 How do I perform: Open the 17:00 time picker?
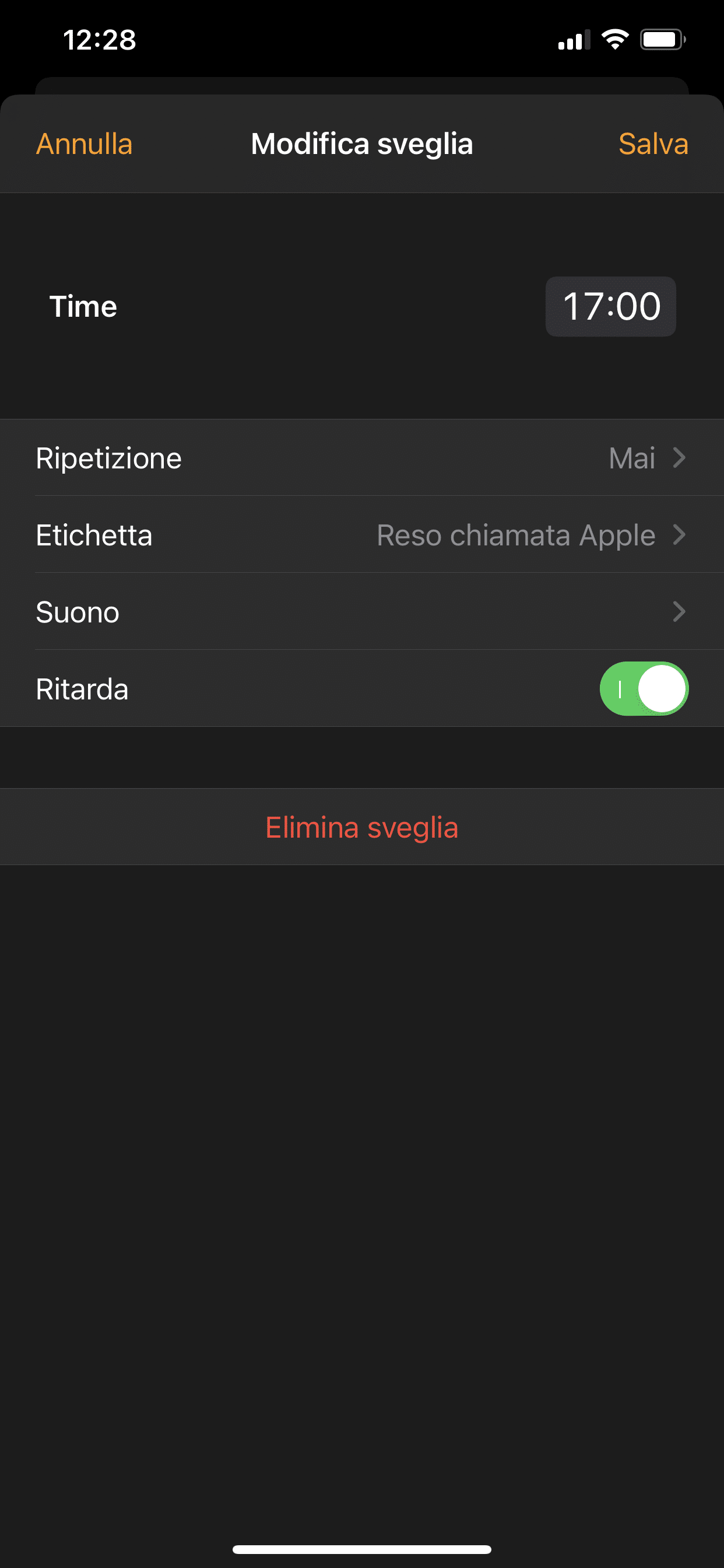(x=610, y=306)
